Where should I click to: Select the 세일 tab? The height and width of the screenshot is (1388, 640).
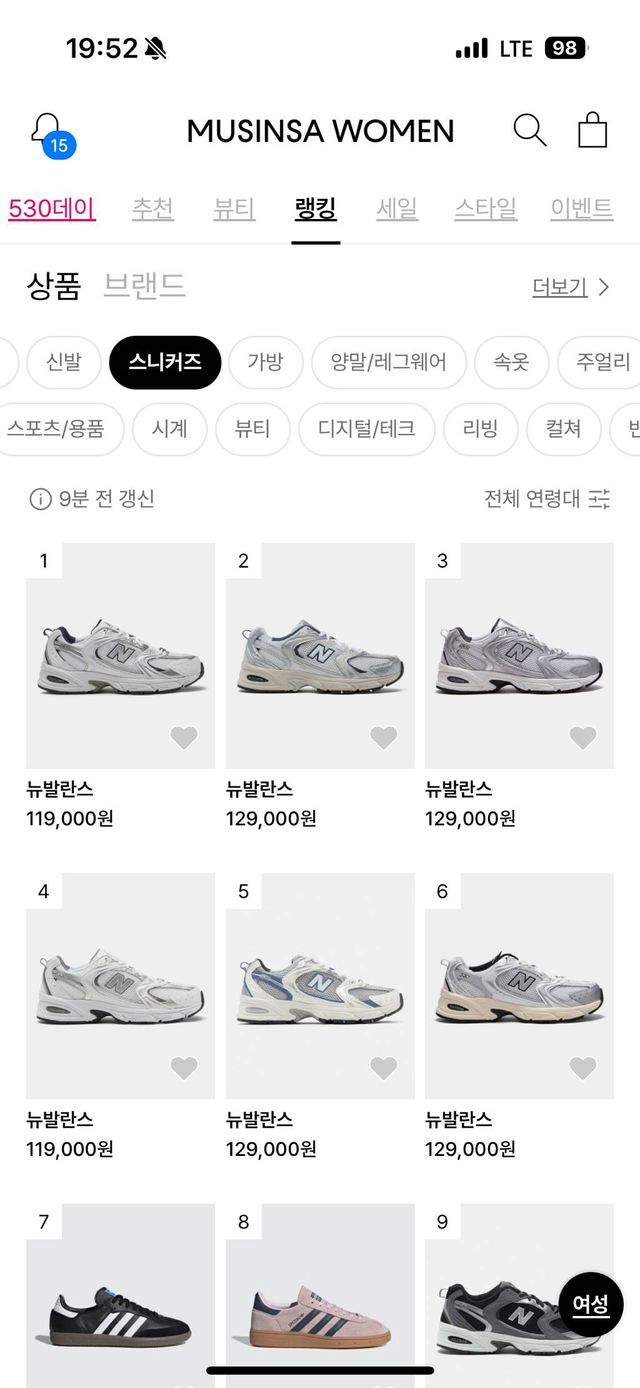pos(397,209)
